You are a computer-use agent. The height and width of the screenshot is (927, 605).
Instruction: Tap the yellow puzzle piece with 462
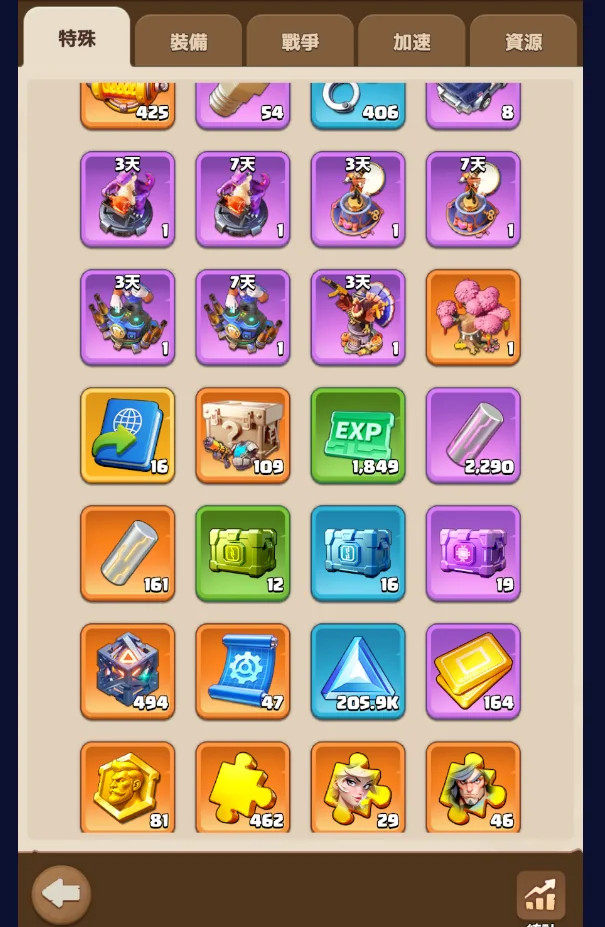pos(243,789)
